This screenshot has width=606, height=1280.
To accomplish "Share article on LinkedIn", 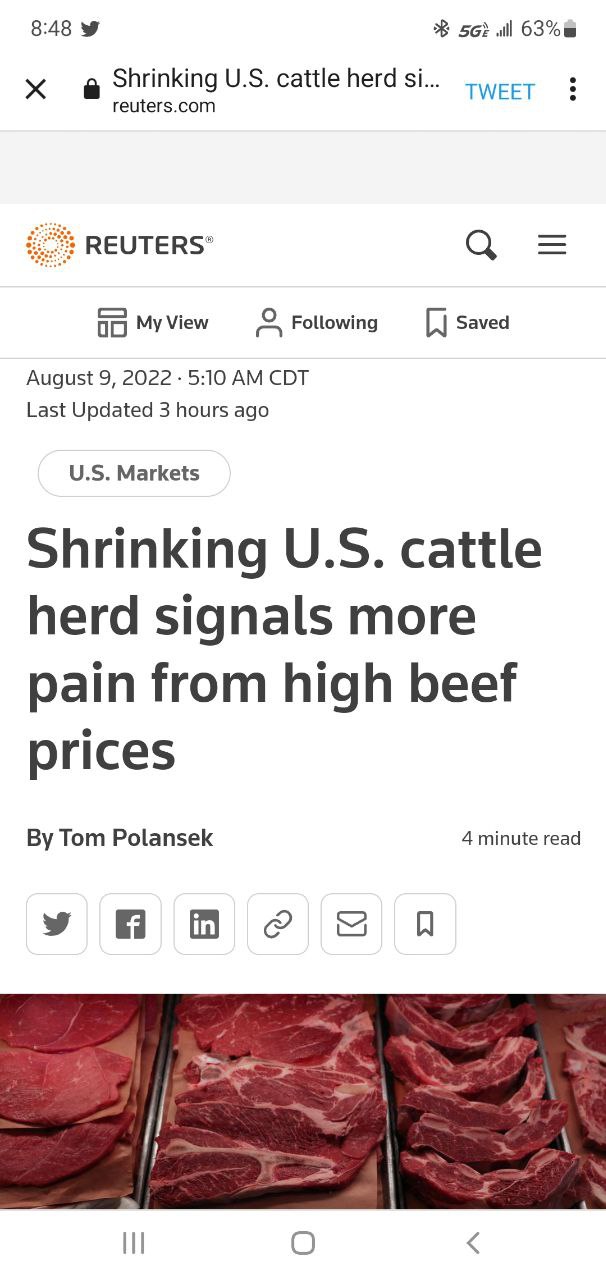I will point(204,924).
